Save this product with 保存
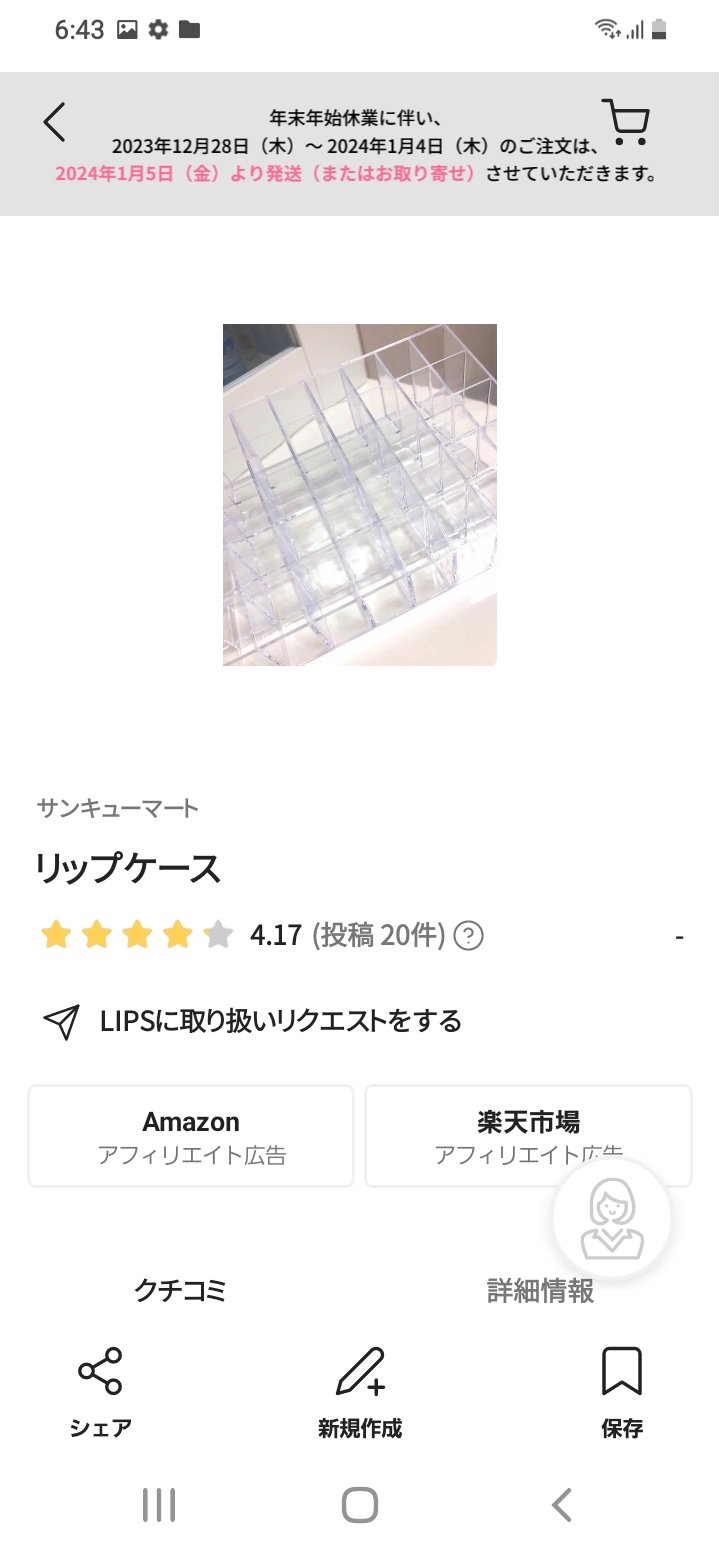720x1560 pixels. [621, 1392]
